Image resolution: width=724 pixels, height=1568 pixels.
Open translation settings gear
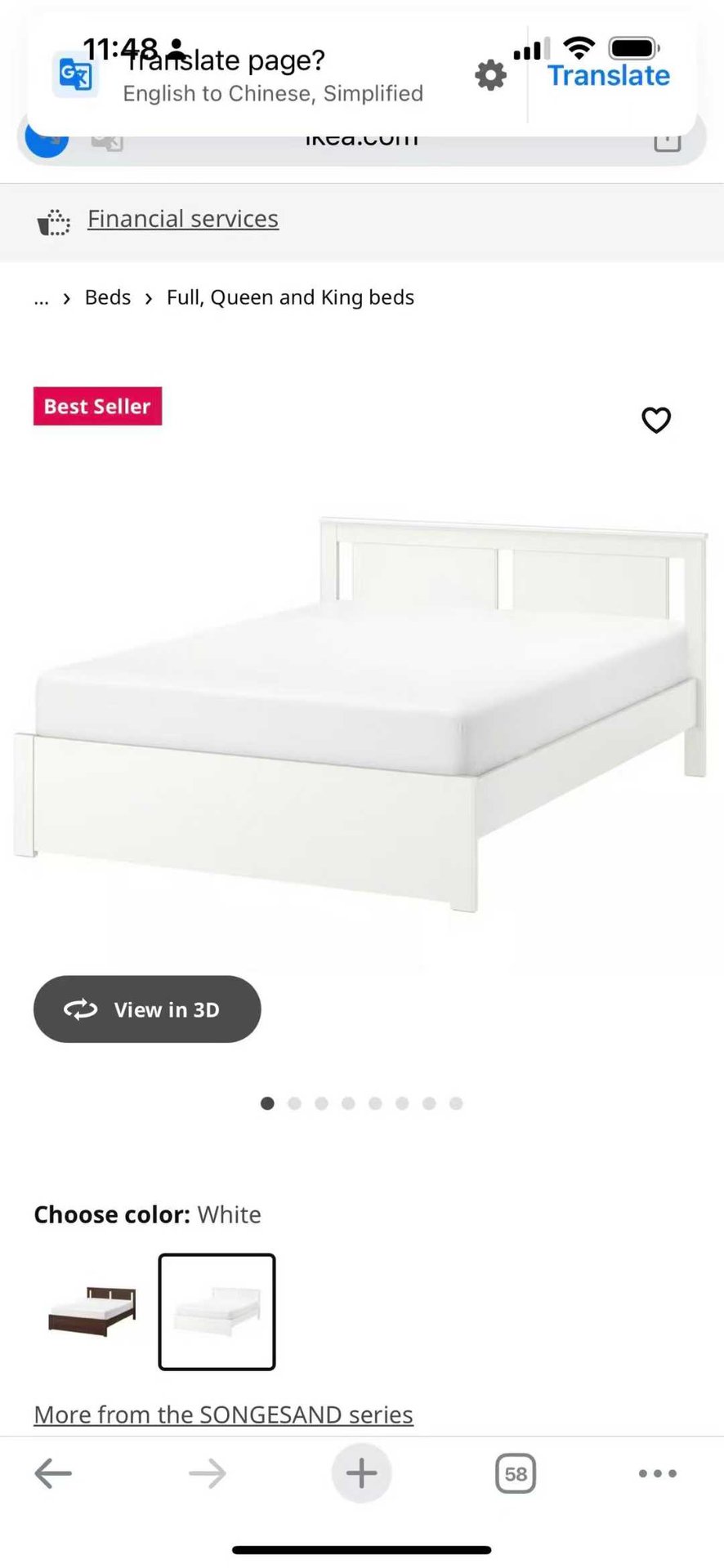[x=490, y=76]
